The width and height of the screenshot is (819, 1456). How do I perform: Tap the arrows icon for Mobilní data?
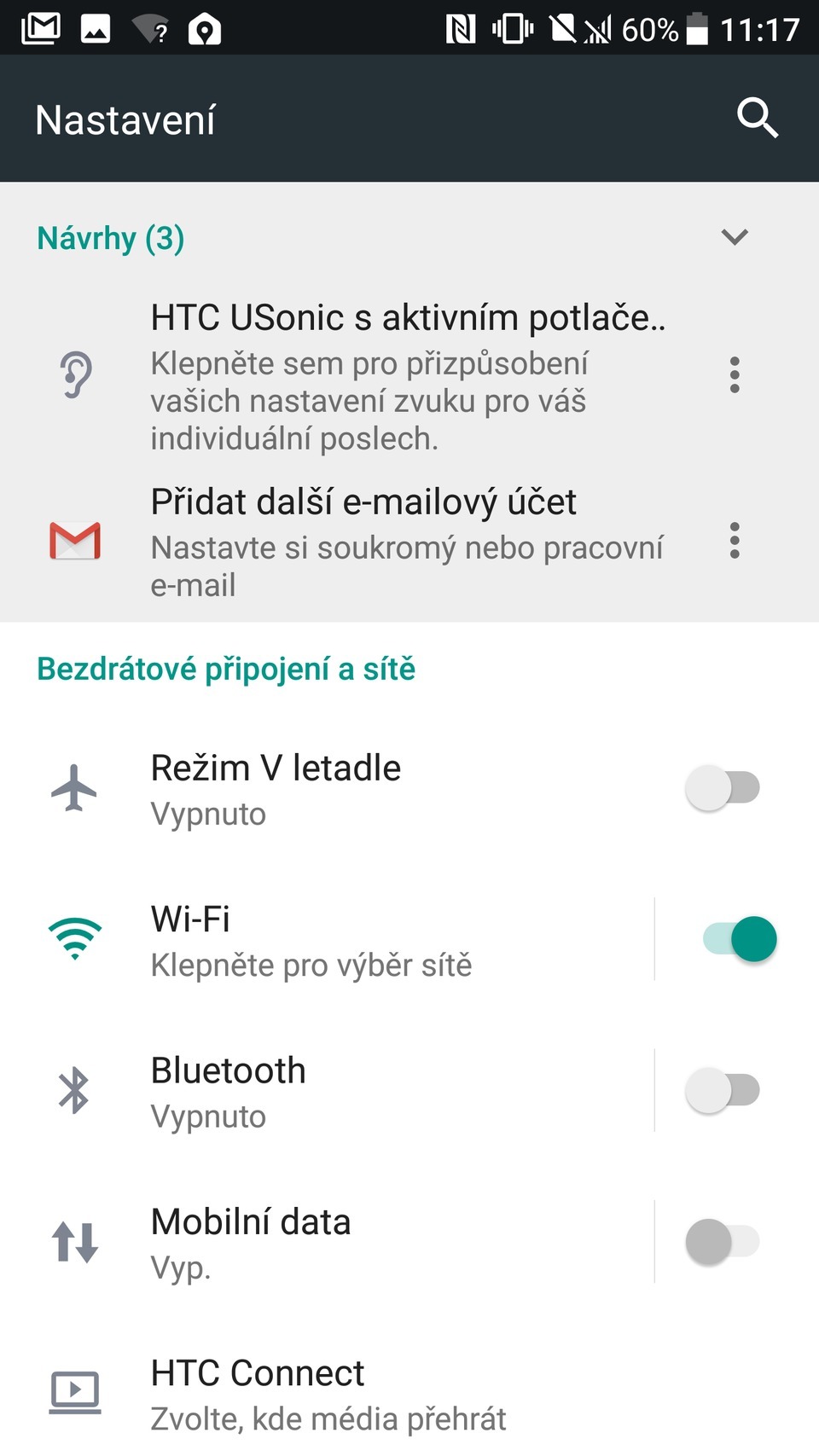(75, 1242)
